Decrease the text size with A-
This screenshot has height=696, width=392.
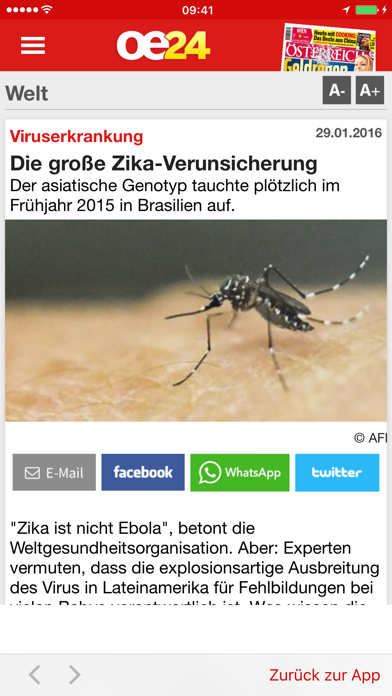click(337, 90)
